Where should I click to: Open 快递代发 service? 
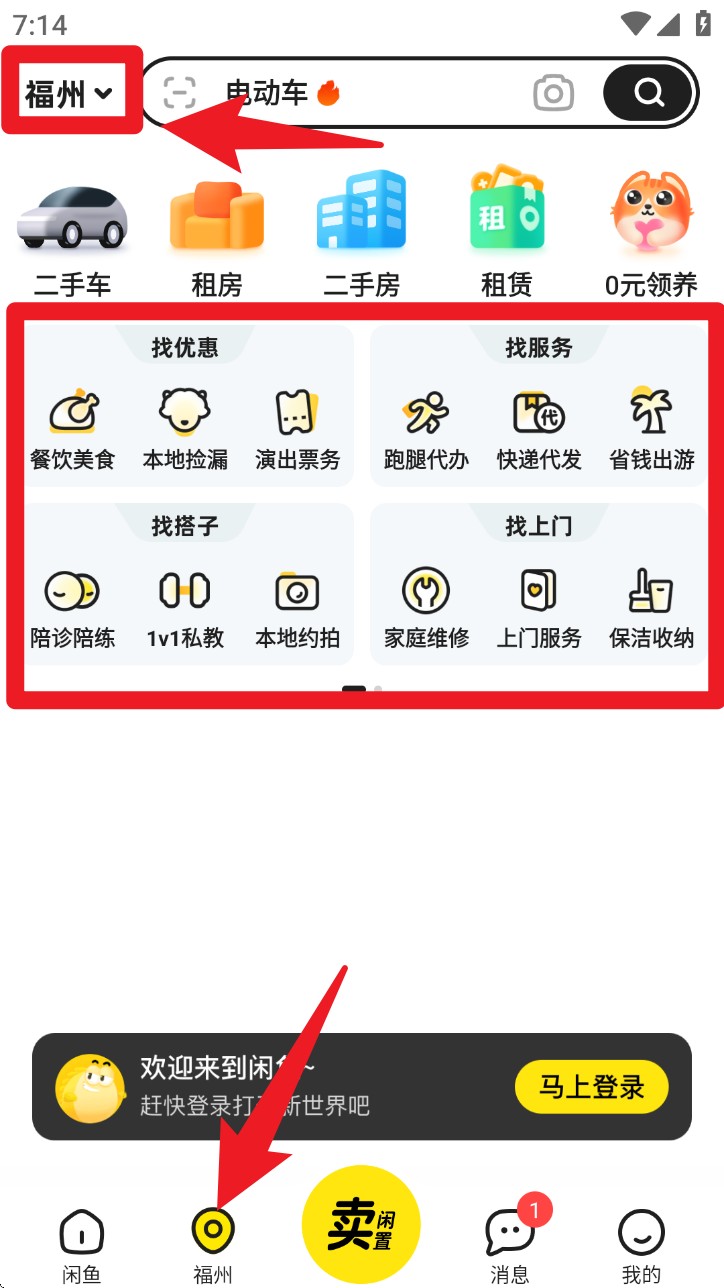pyautogui.click(x=539, y=429)
